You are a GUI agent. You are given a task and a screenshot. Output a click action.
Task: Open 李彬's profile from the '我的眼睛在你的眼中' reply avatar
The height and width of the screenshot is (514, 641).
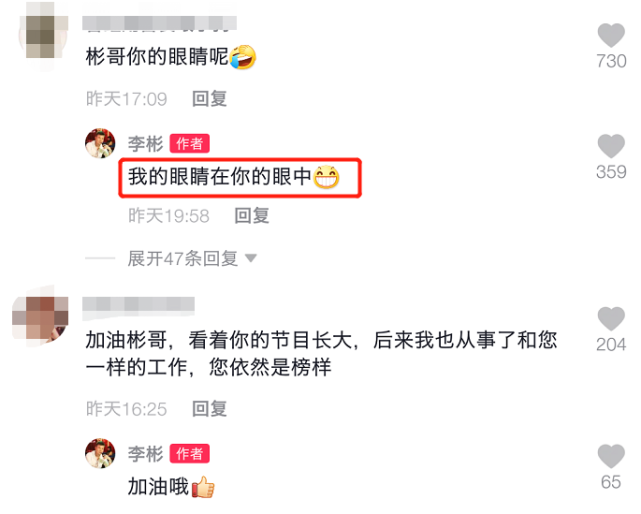[101, 144]
